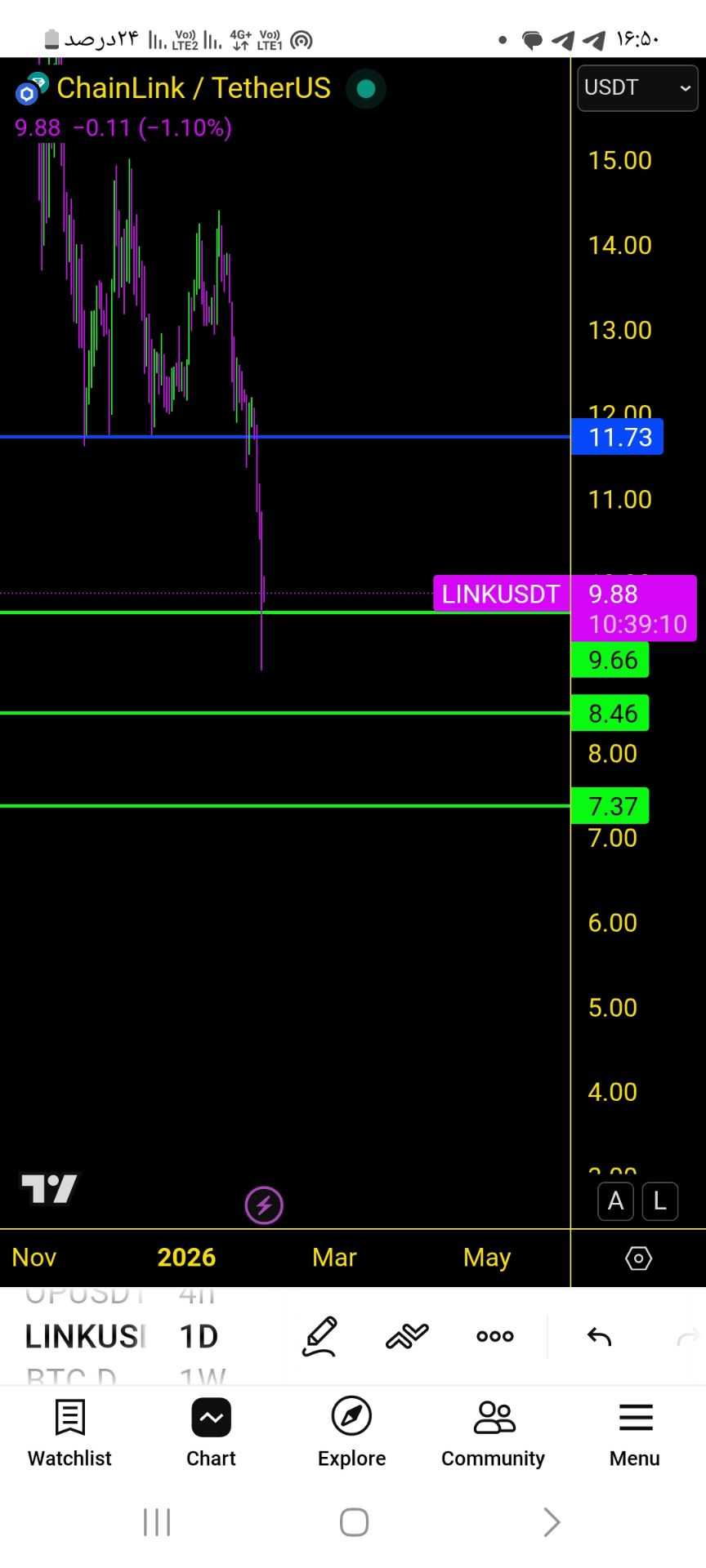706x1568 pixels.
Task: Go to the system home screen
Action: [x=354, y=1522]
